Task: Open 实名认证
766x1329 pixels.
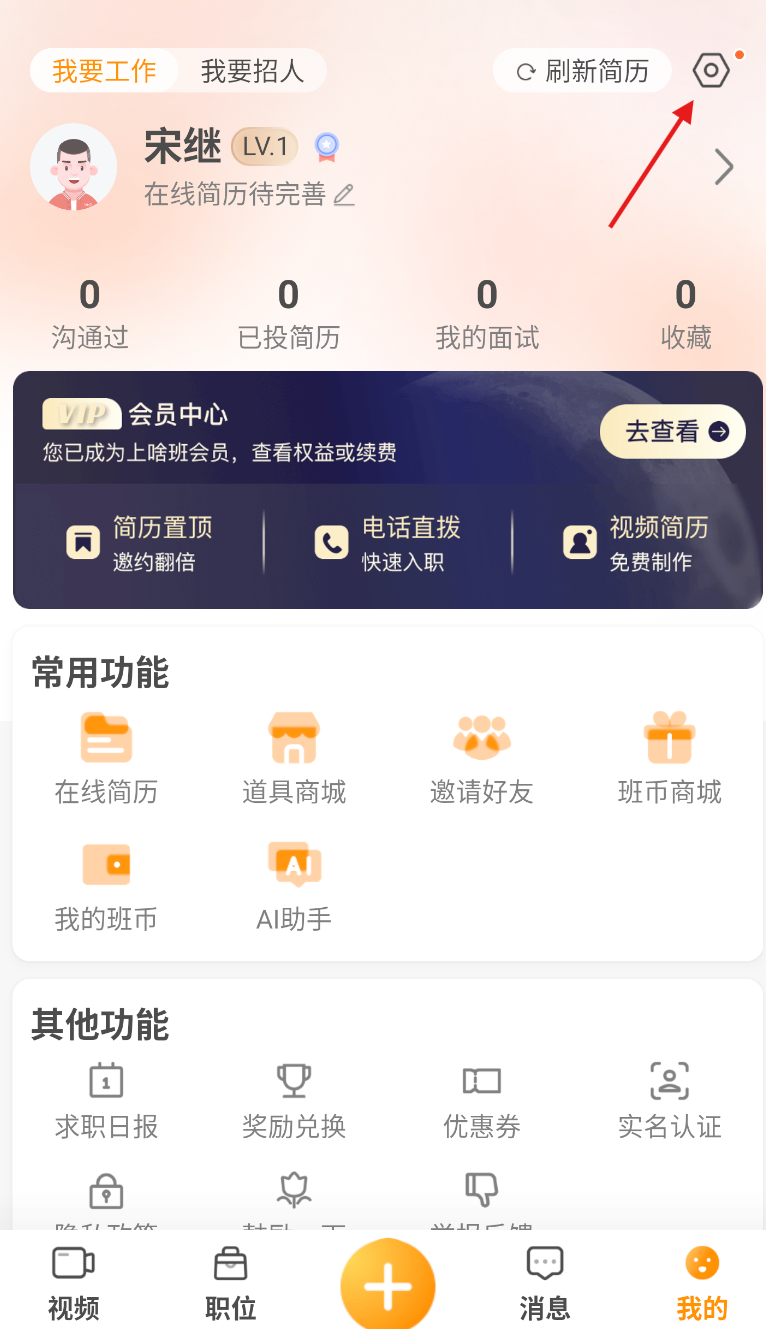Action: click(x=670, y=1100)
